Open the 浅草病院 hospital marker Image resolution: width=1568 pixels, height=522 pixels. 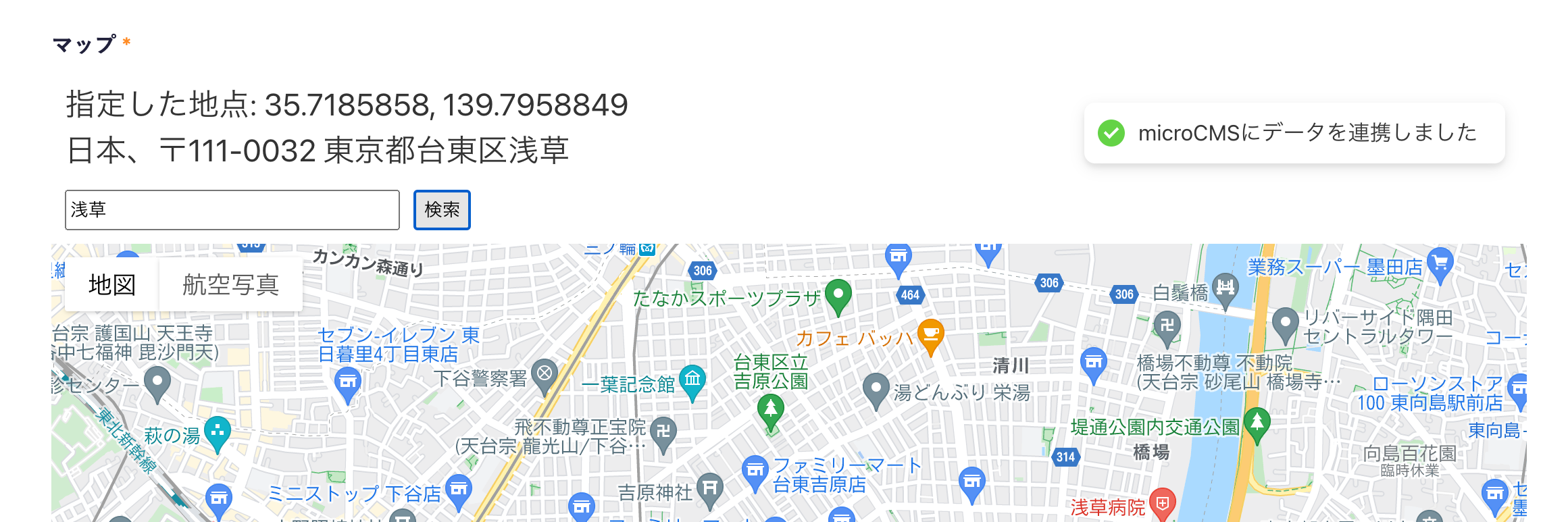pos(1162,504)
